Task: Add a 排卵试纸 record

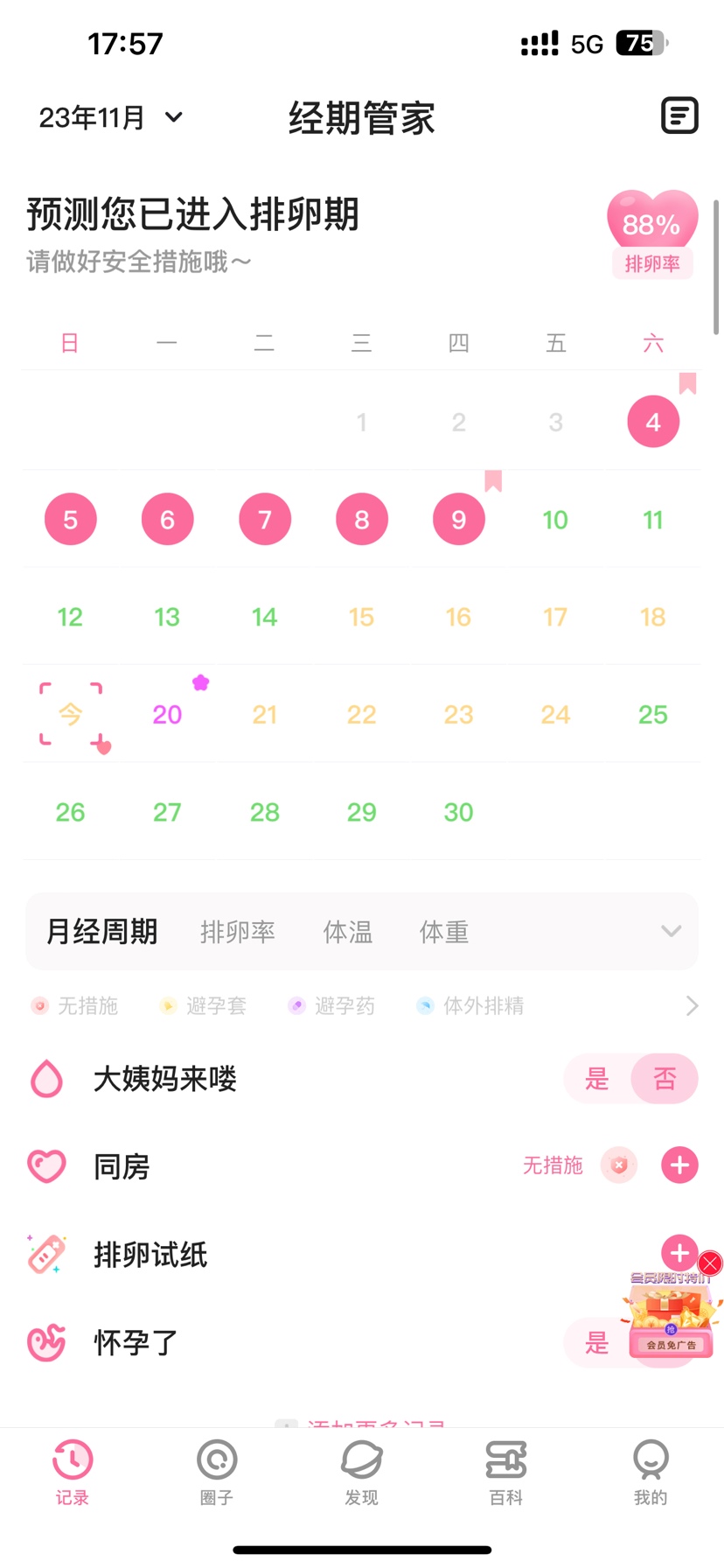Action: (678, 1252)
